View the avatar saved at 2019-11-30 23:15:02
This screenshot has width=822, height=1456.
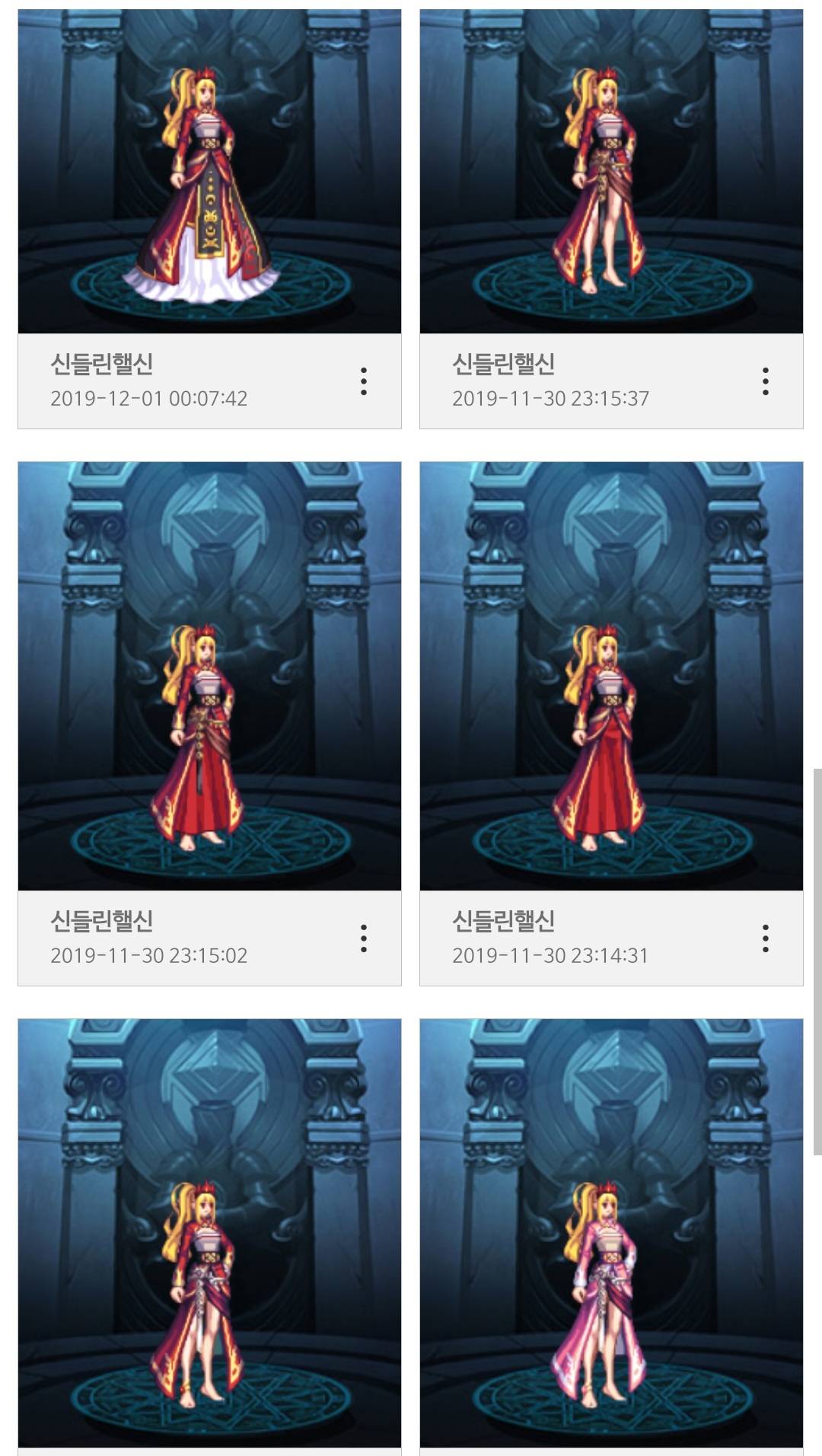209,676
